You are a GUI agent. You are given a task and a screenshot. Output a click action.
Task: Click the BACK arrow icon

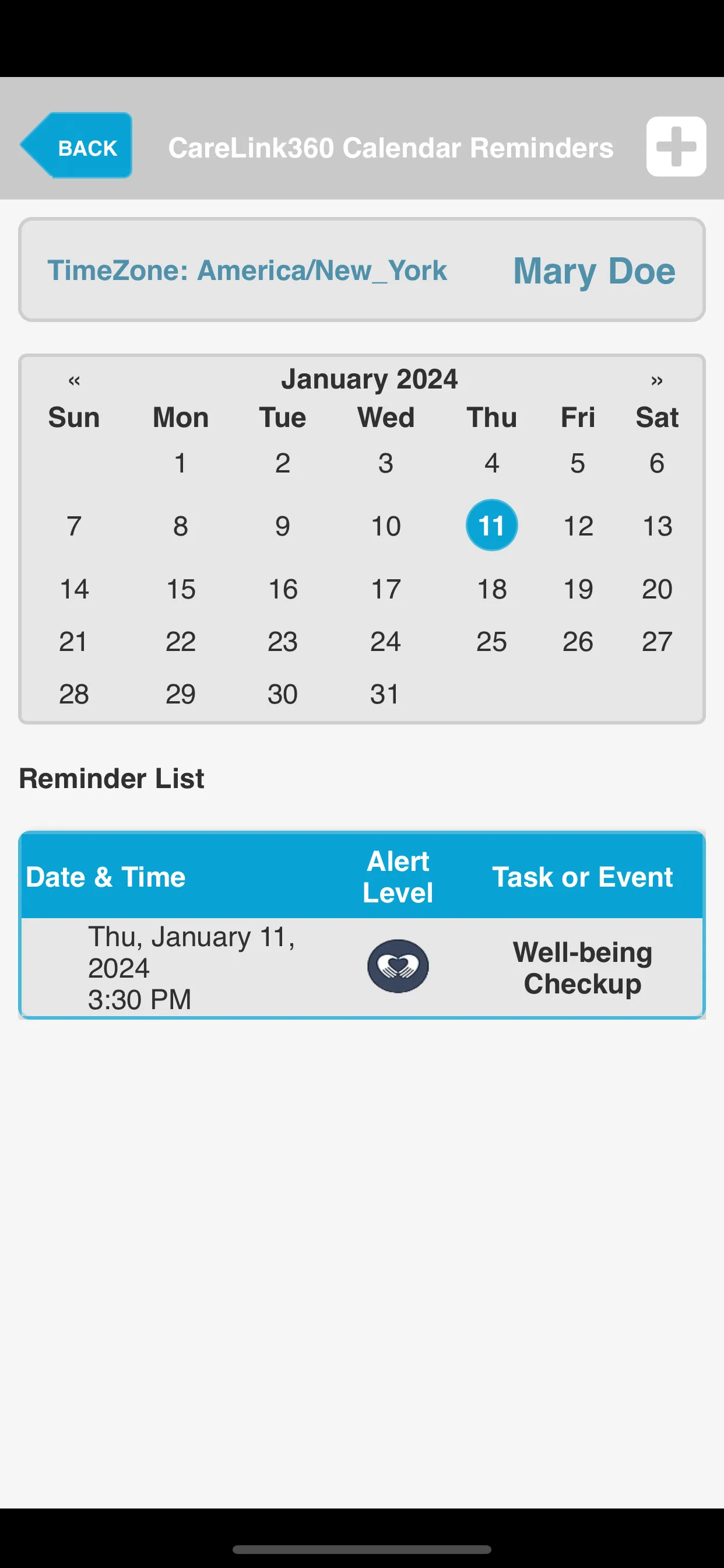[76, 145]
